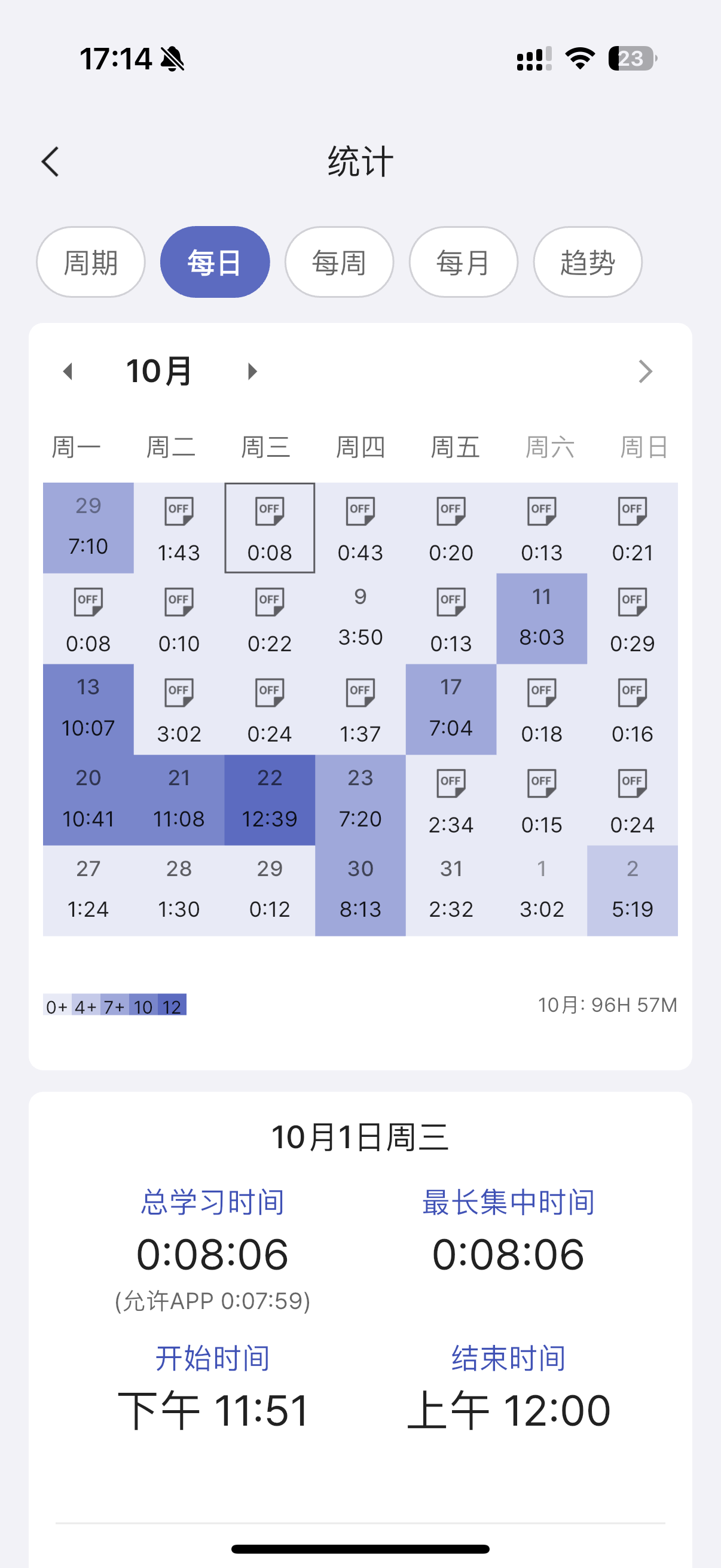
Task: Open the chevron arrow beside the month header
Action: (x=645, y=371)
